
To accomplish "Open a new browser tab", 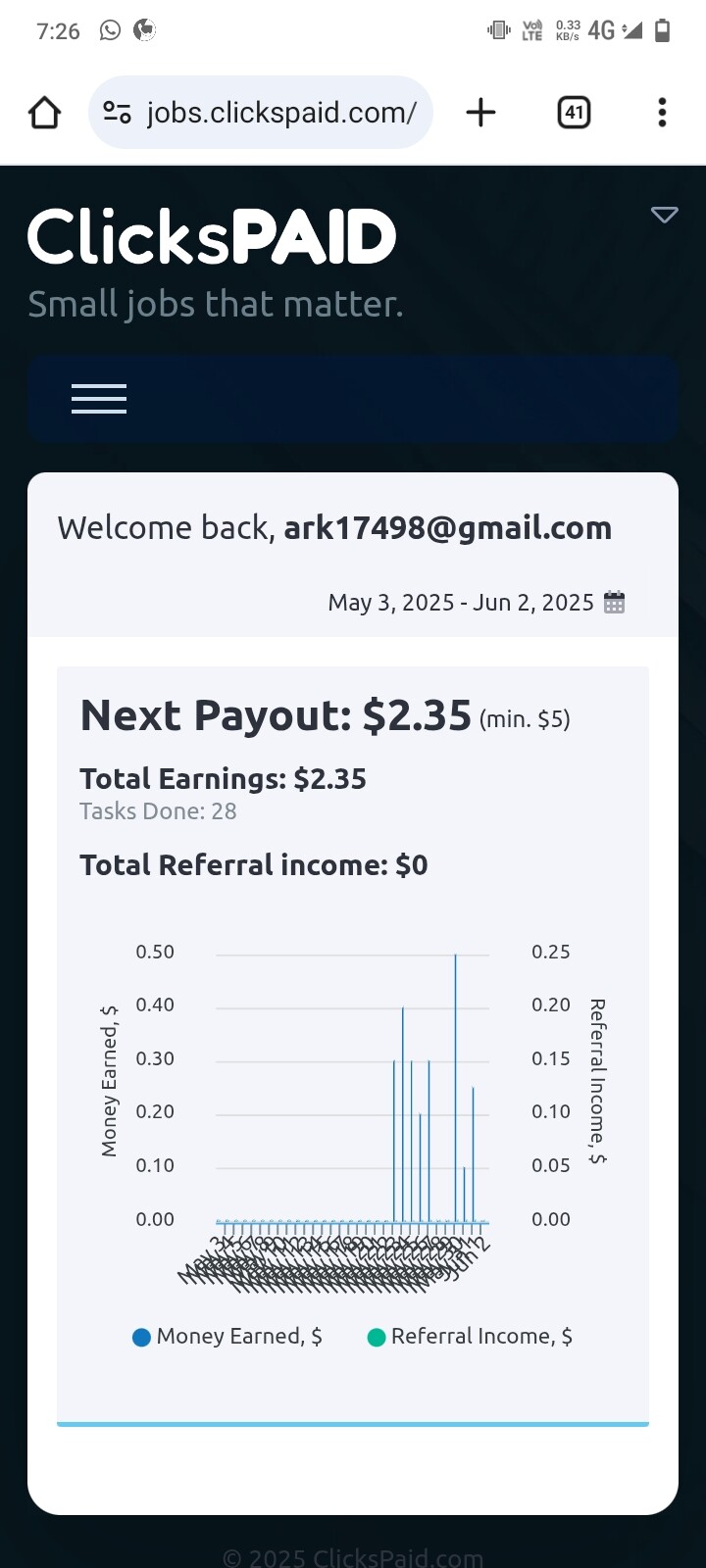I will (480, 113).
